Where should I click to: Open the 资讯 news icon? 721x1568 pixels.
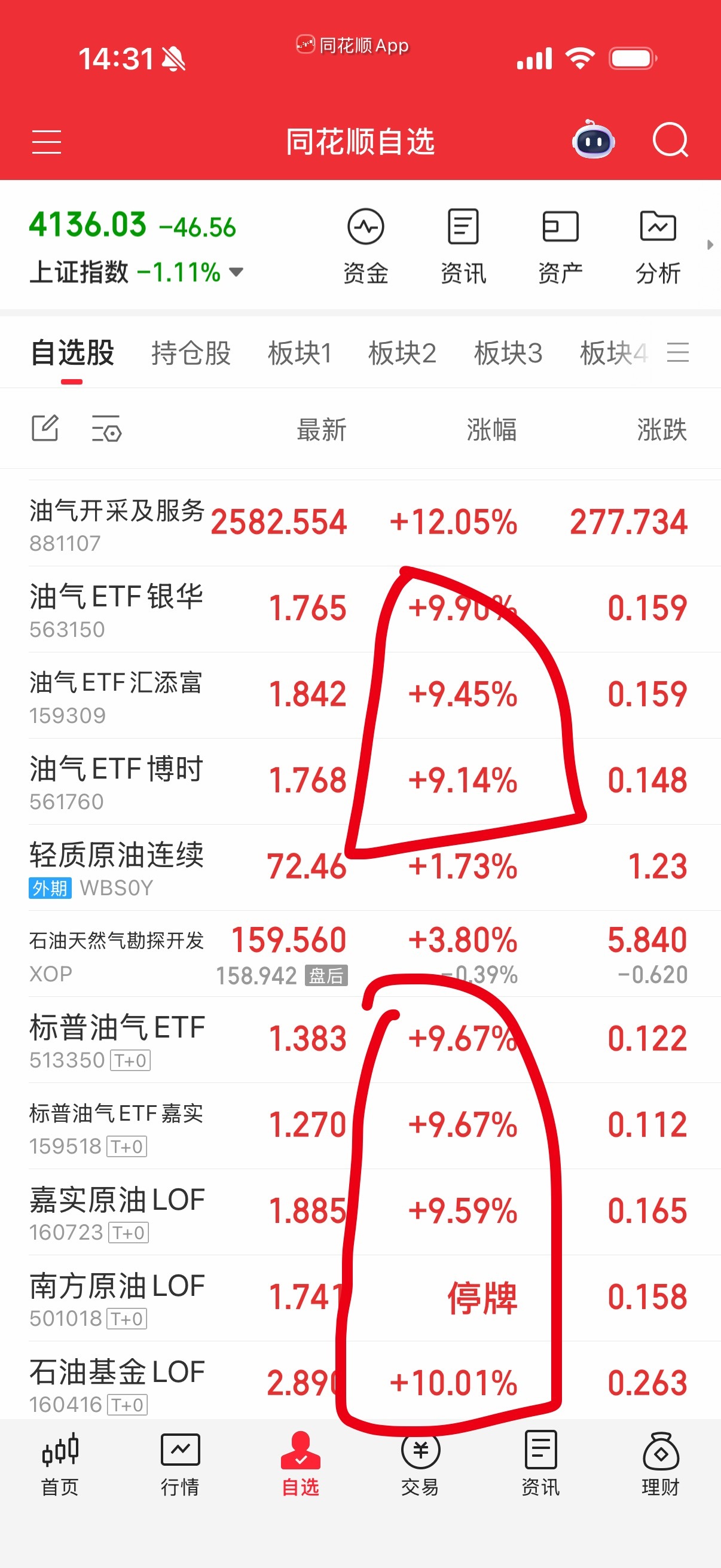coord(463,243)
